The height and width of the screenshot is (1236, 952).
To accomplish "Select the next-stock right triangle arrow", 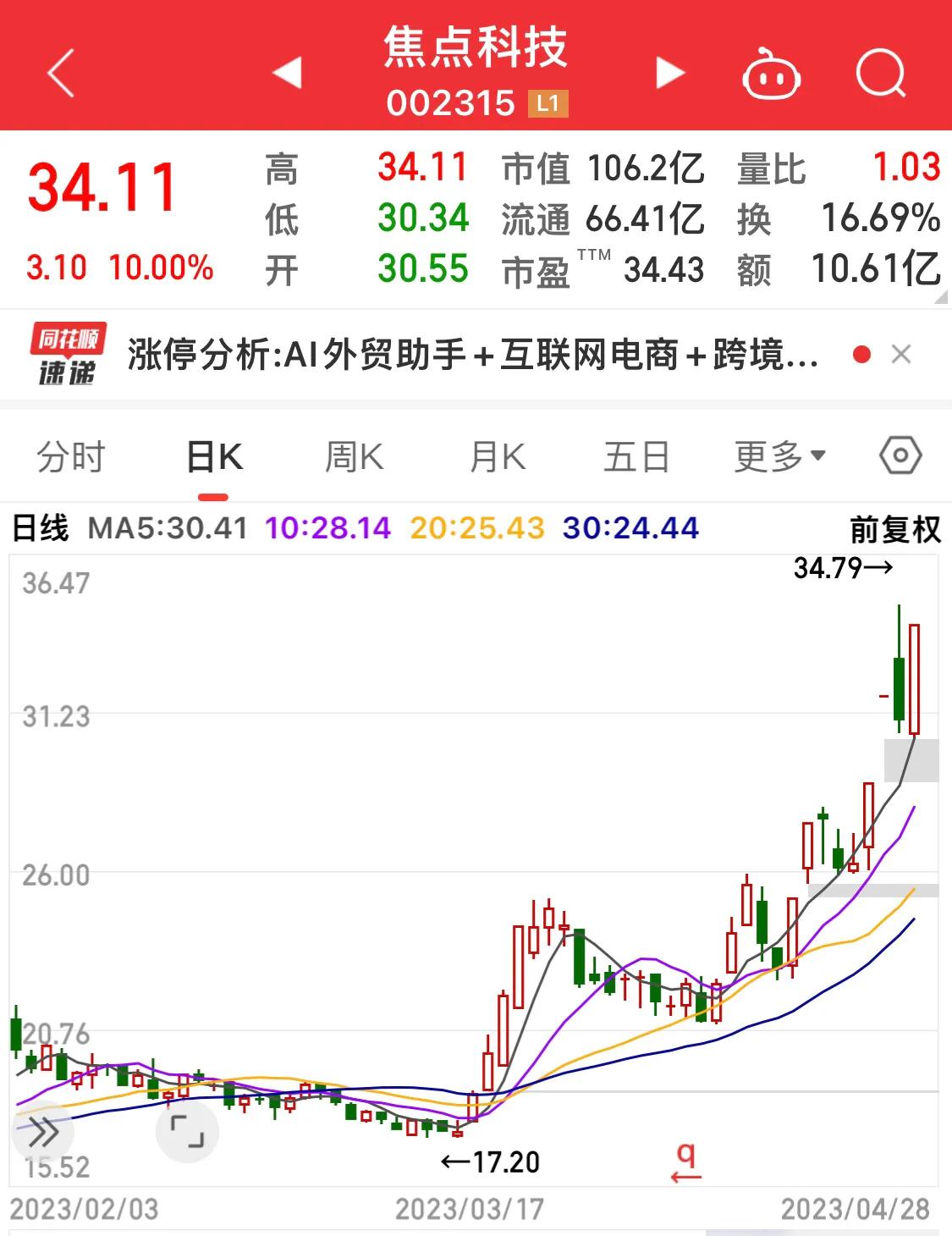I will (x=668, y=74).
